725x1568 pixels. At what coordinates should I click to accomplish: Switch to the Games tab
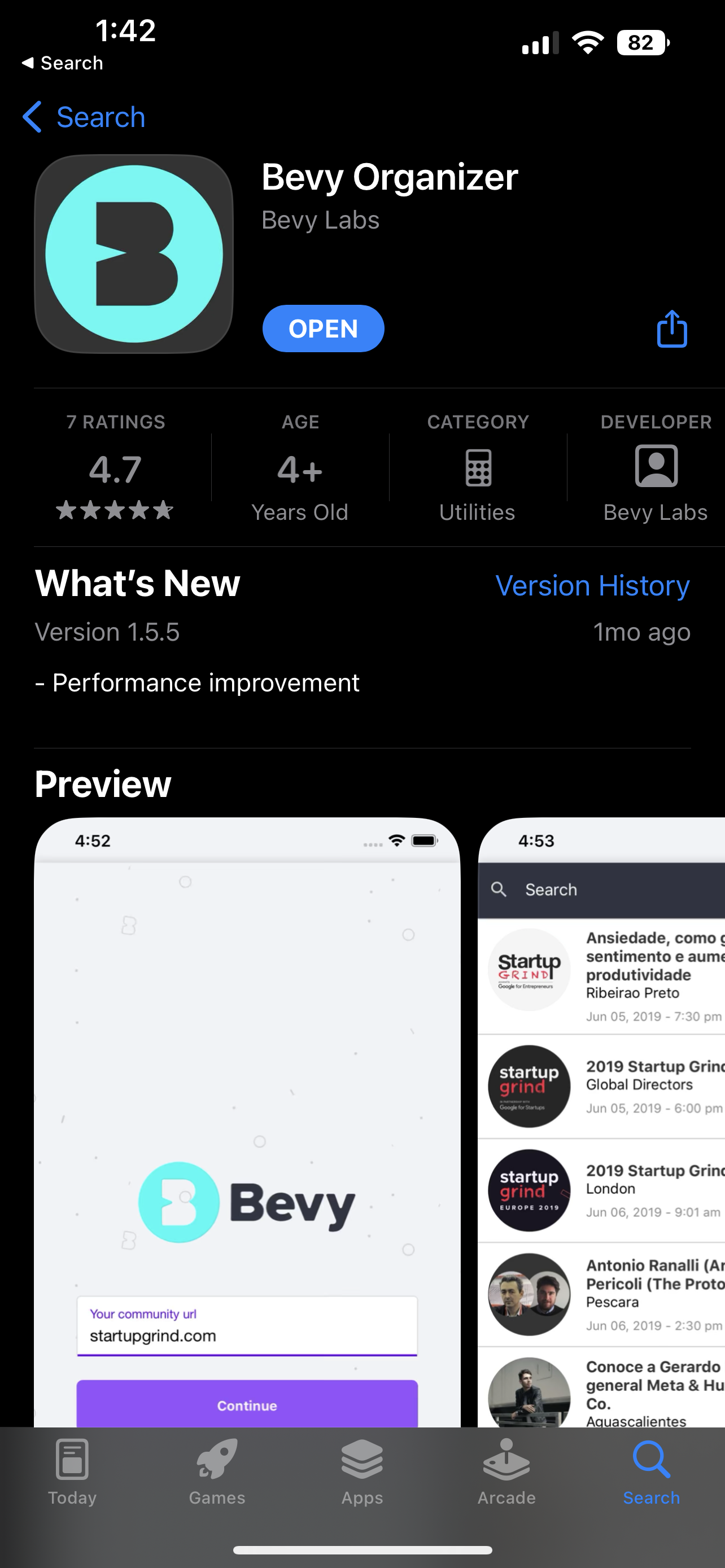[217, 1470]
